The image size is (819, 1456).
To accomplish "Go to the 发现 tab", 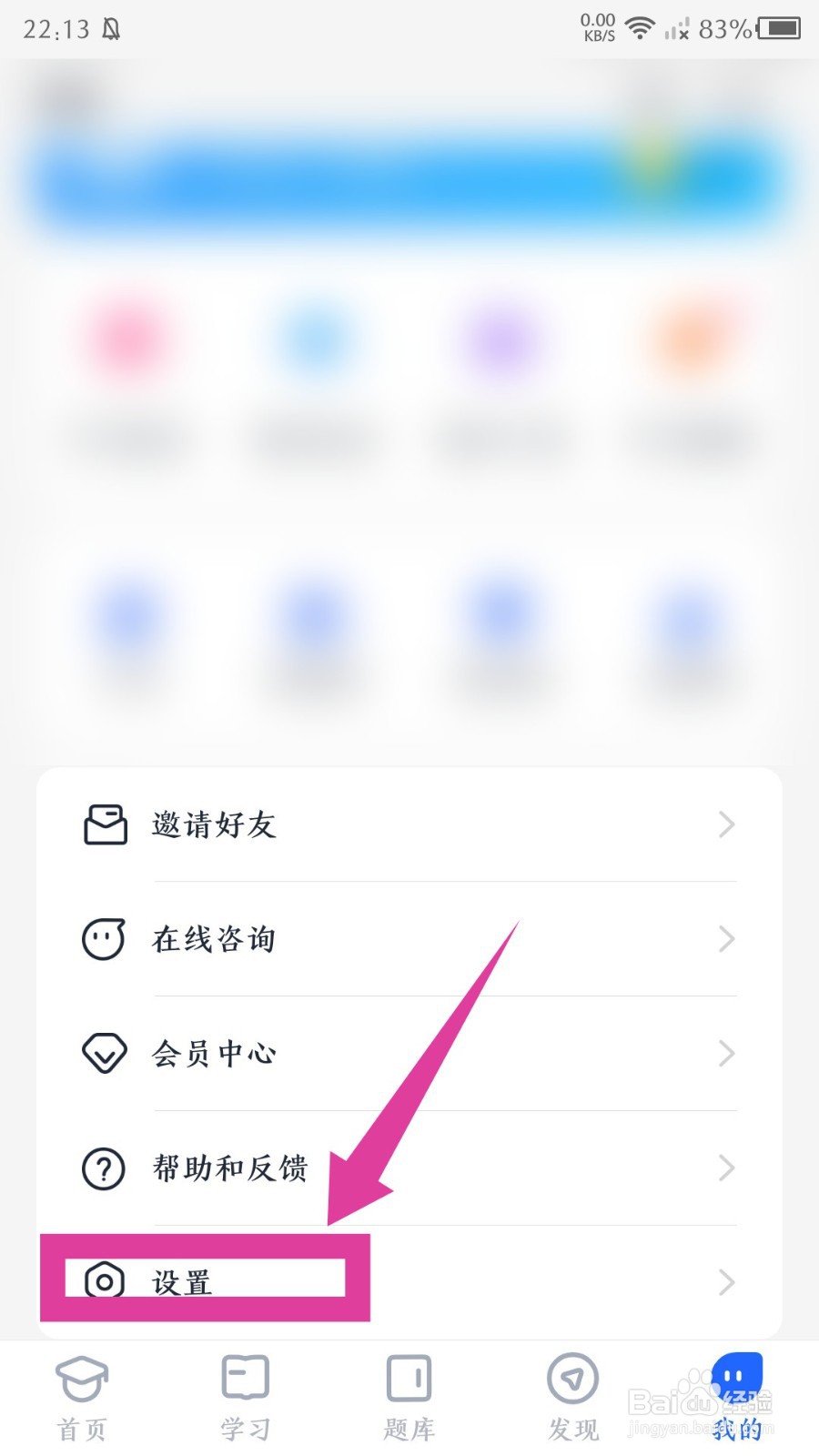I will tap(573, 1398).
